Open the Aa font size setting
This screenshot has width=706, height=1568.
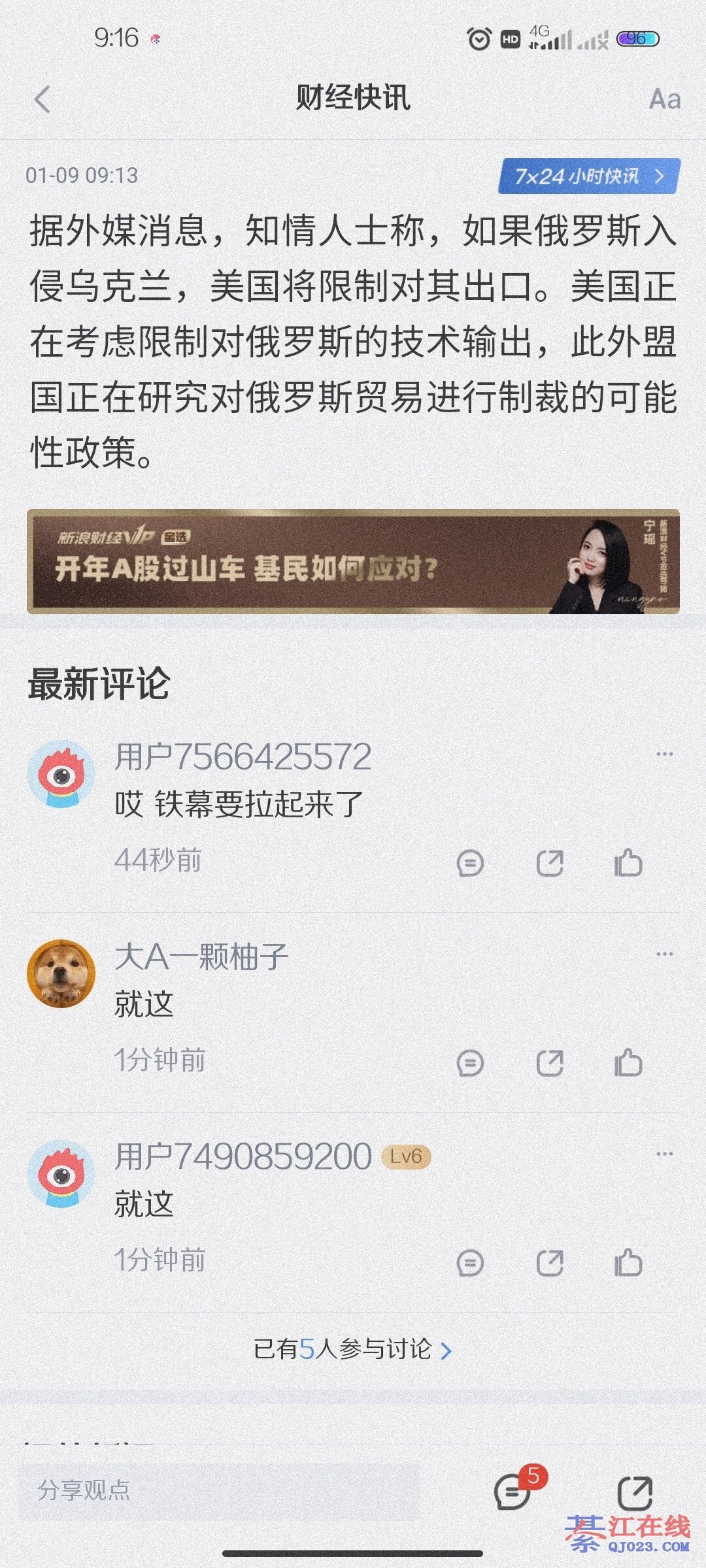(664, 100)
